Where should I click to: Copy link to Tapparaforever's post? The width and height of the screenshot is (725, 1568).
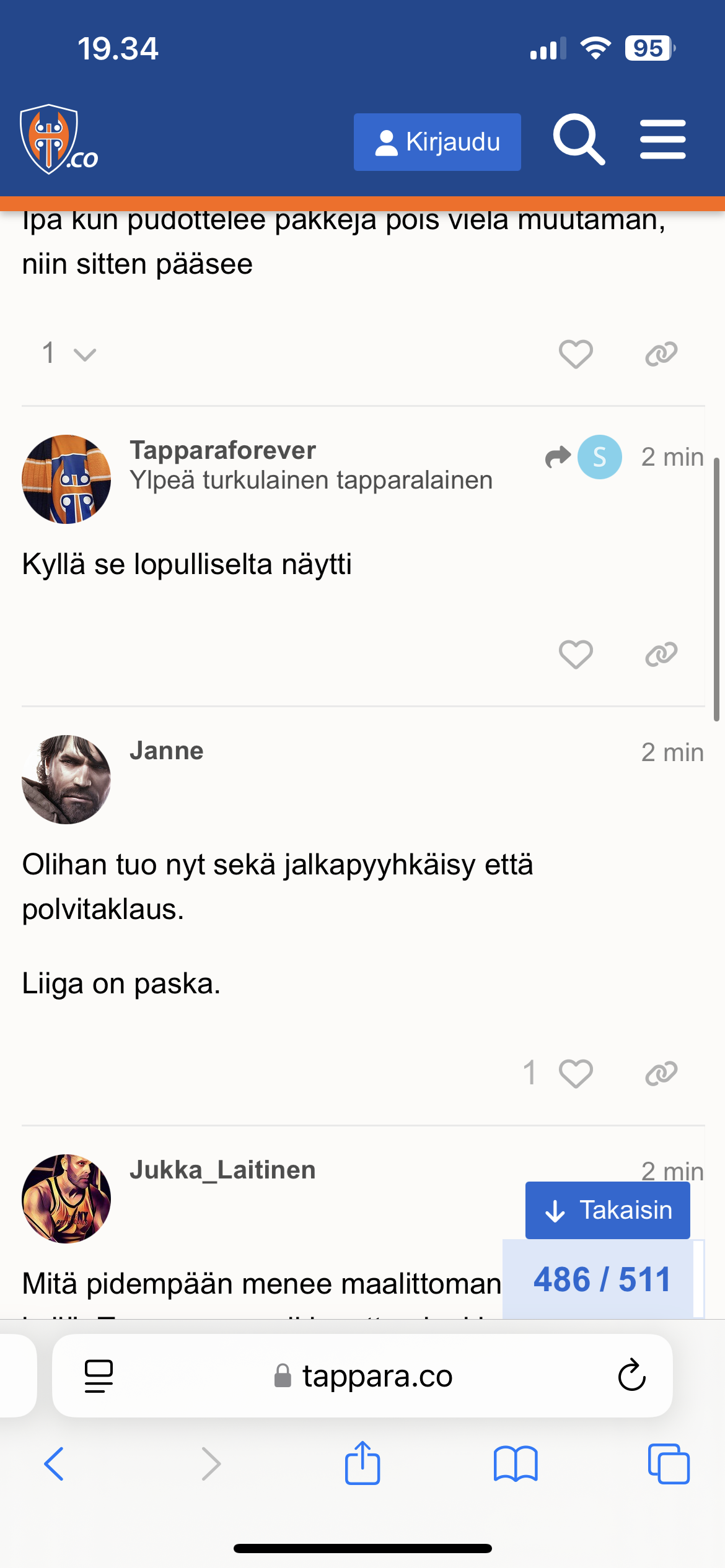click(661, 654)
